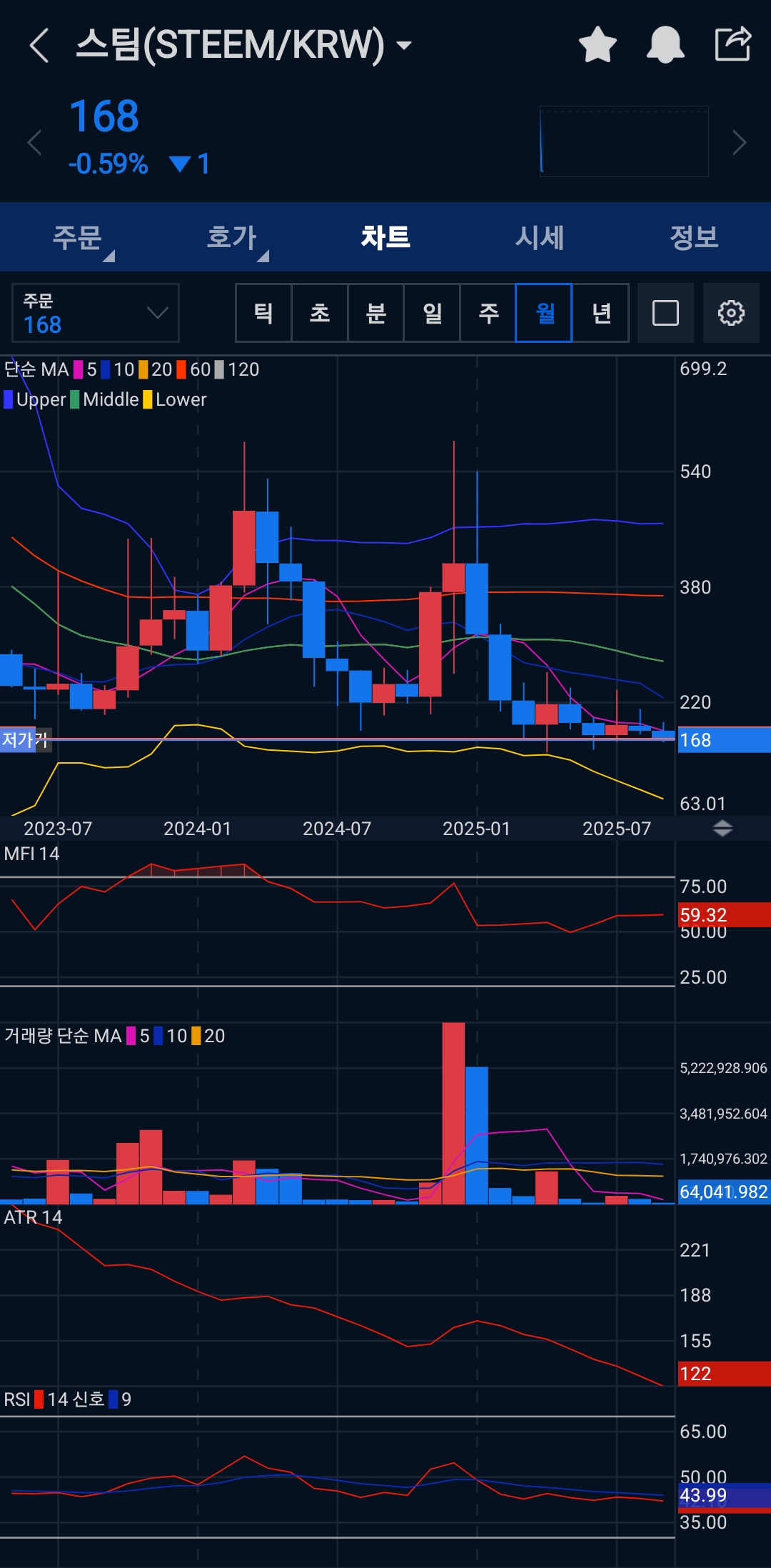The width and height of the screenshot is (771, 1568).
Task: Open the STEEM/KRW coin selector dropdown
Action: point(404,46)
